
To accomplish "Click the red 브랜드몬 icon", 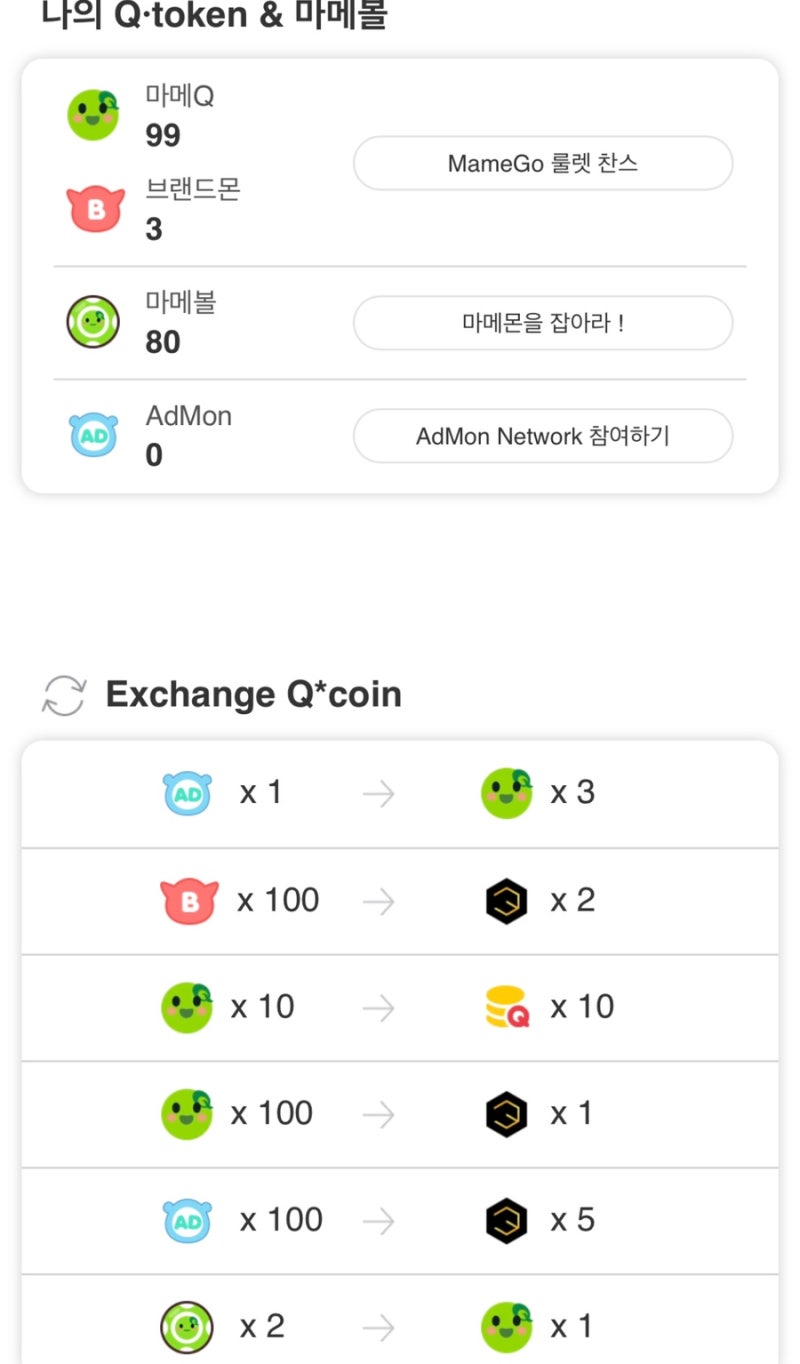I will (x=95, y=207).
